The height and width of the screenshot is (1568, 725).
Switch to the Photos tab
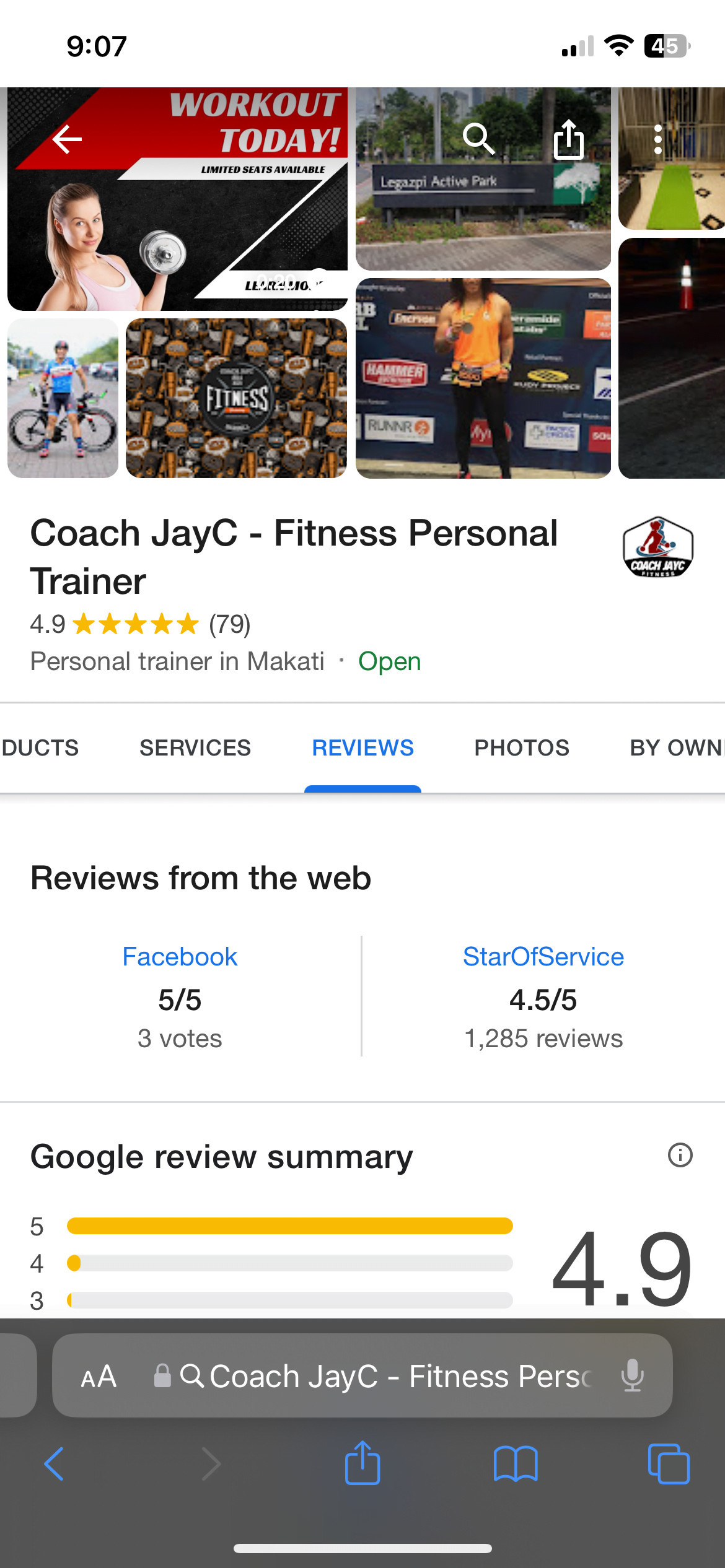[521, 747]
